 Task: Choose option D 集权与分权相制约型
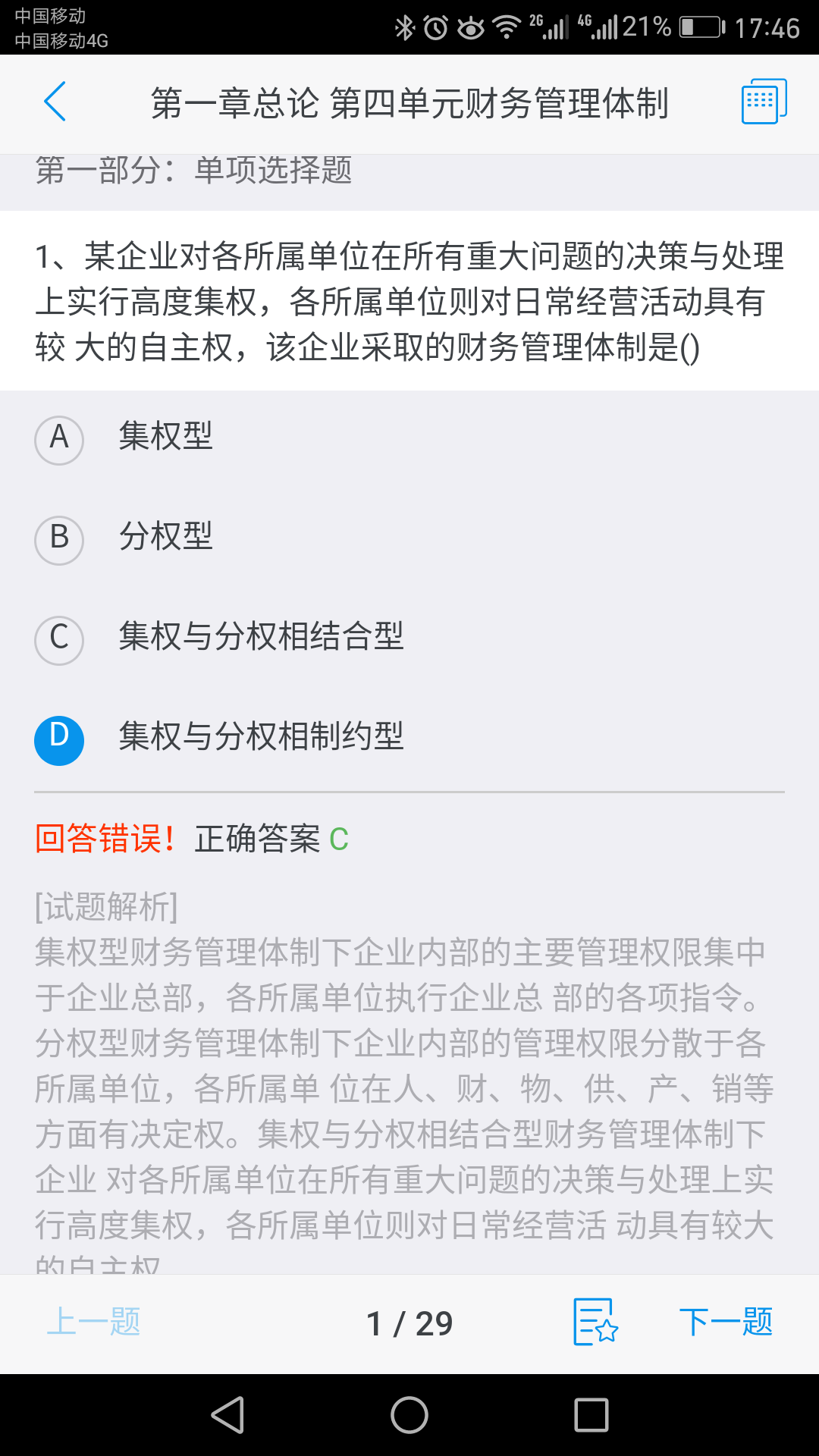(409, 739)
